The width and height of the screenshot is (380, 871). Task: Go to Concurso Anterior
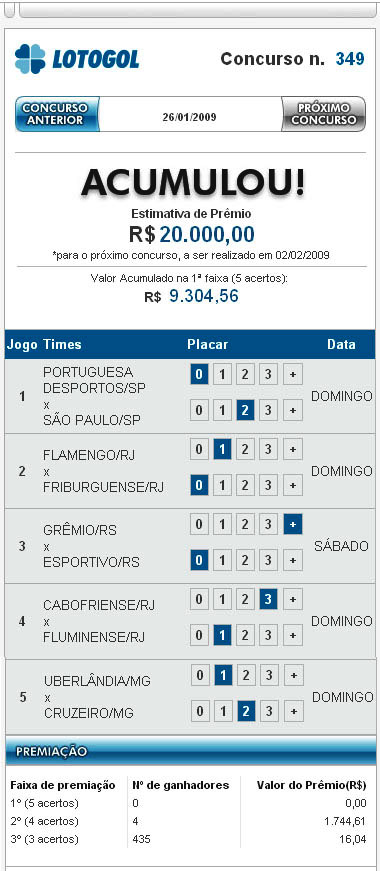(57, 114)
